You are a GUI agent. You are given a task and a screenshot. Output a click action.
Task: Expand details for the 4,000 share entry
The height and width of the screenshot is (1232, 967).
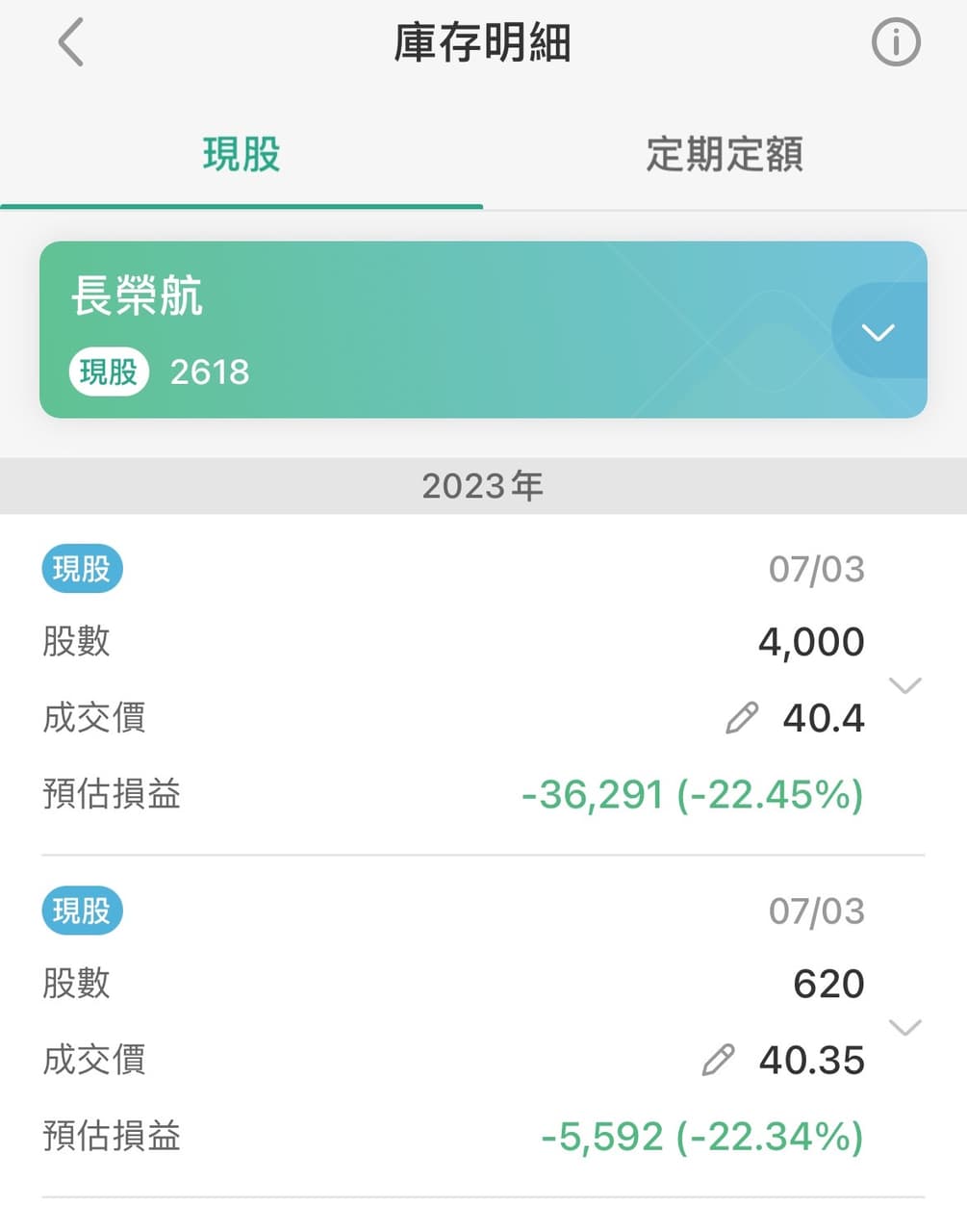pyautogui.click(x=903, y=685)
